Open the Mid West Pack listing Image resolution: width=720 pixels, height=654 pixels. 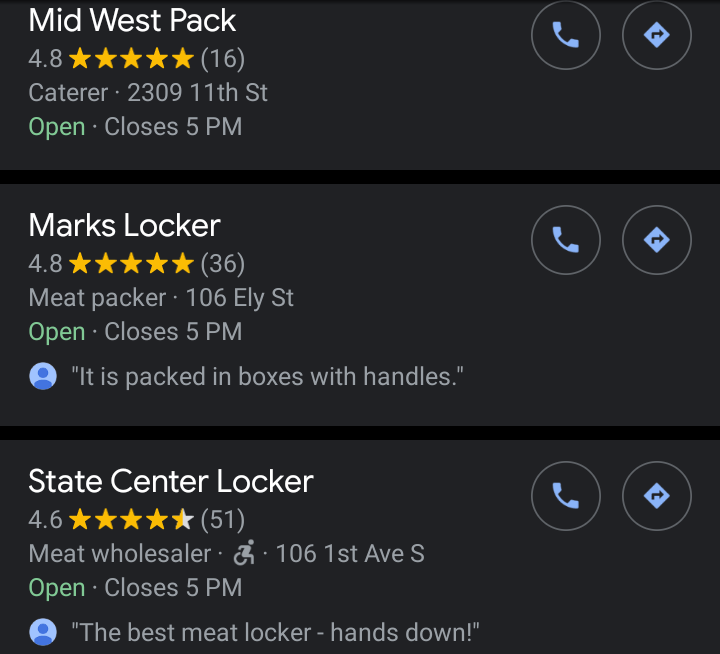133,21
